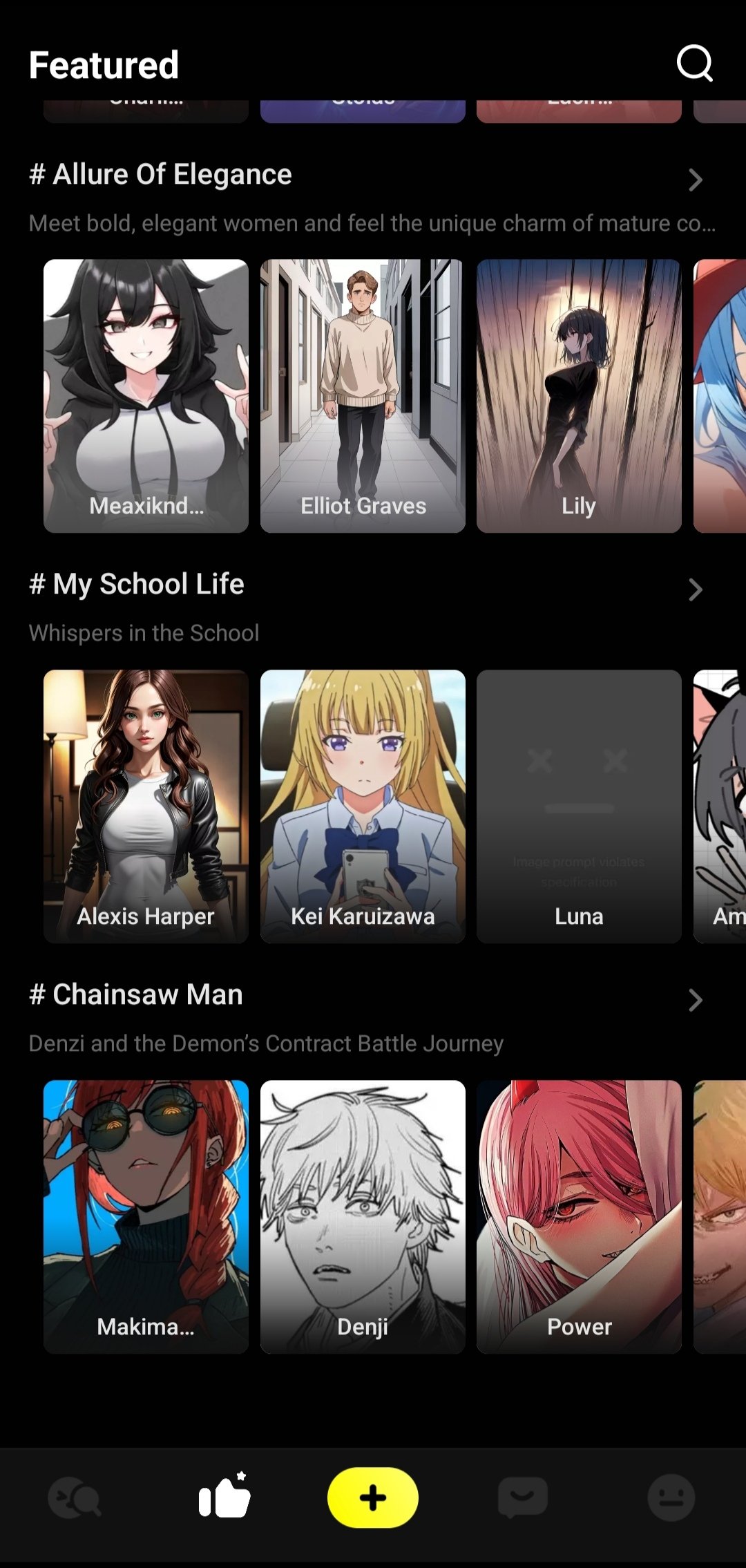Switch to the chat messages tab

(523, 1498)
